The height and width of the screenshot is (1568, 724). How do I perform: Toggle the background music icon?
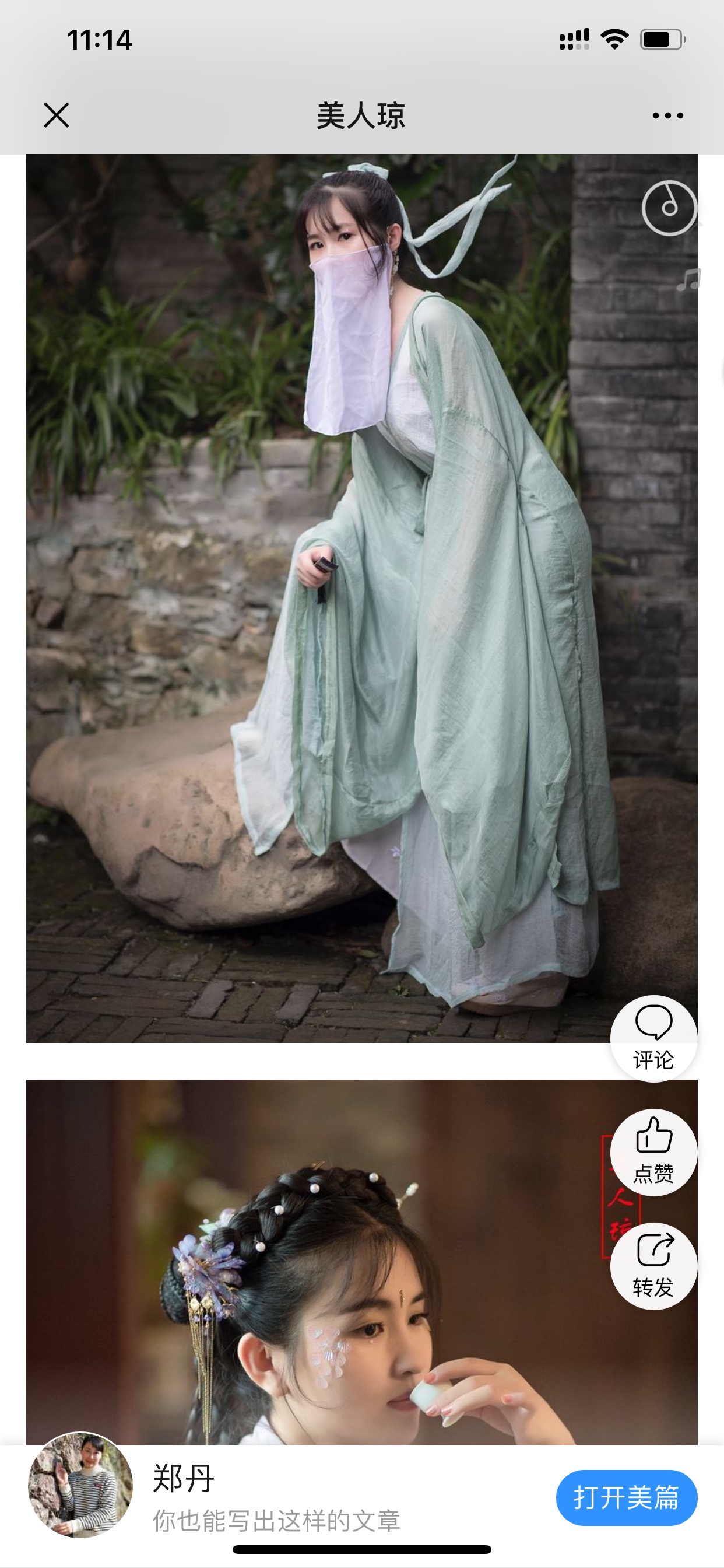669,208
